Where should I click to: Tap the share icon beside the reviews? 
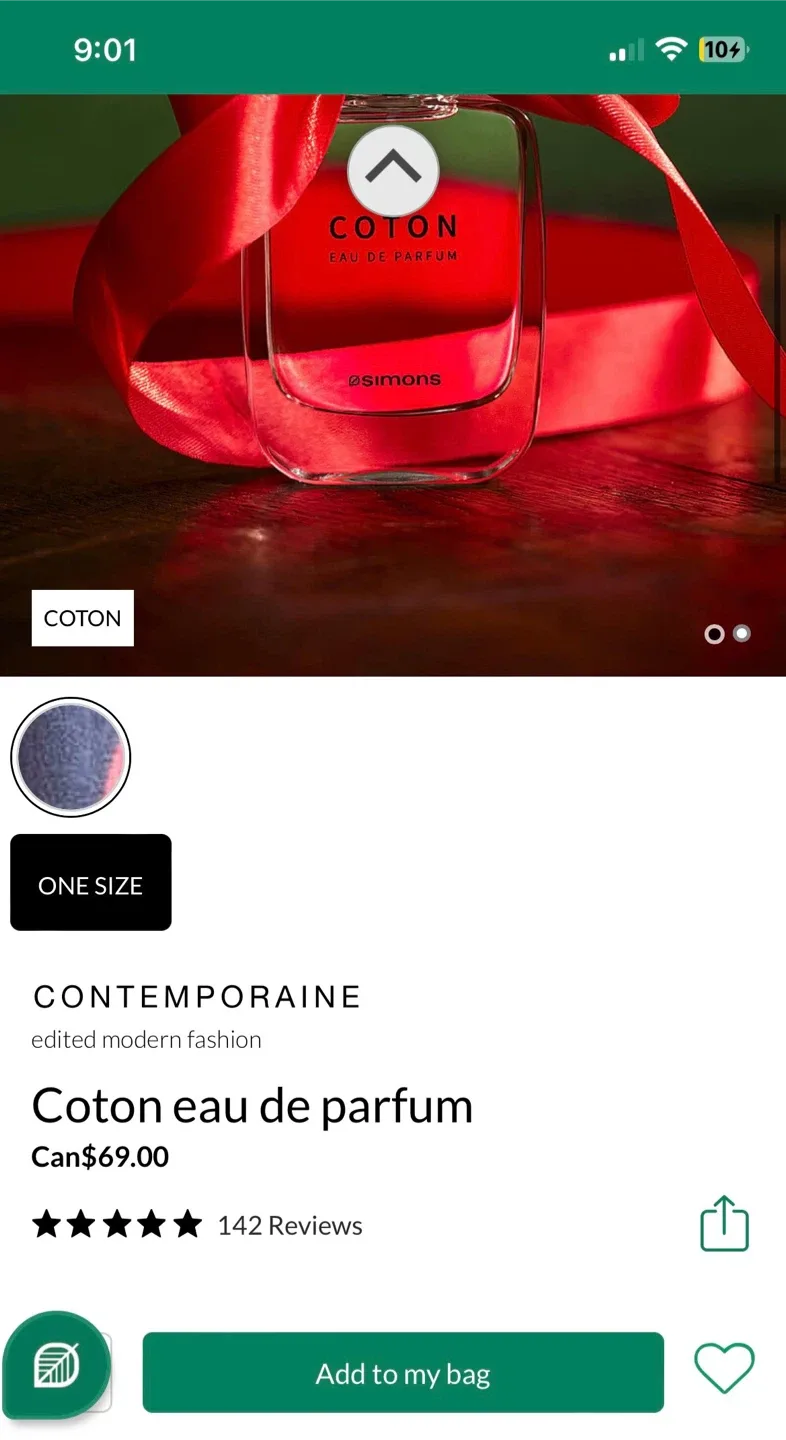click(x=724, y=1222)
